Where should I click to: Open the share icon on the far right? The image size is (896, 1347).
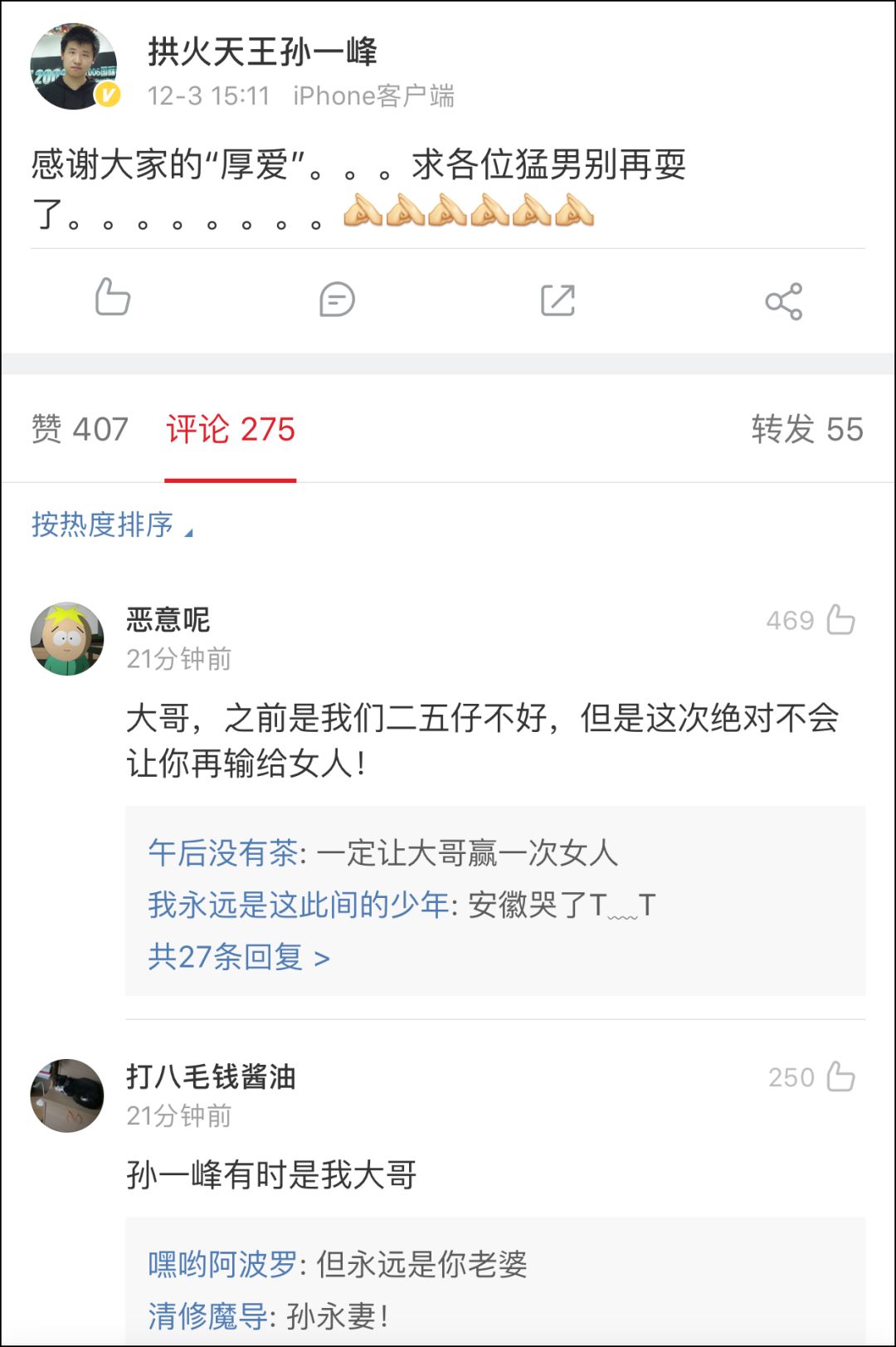[783, 300]
